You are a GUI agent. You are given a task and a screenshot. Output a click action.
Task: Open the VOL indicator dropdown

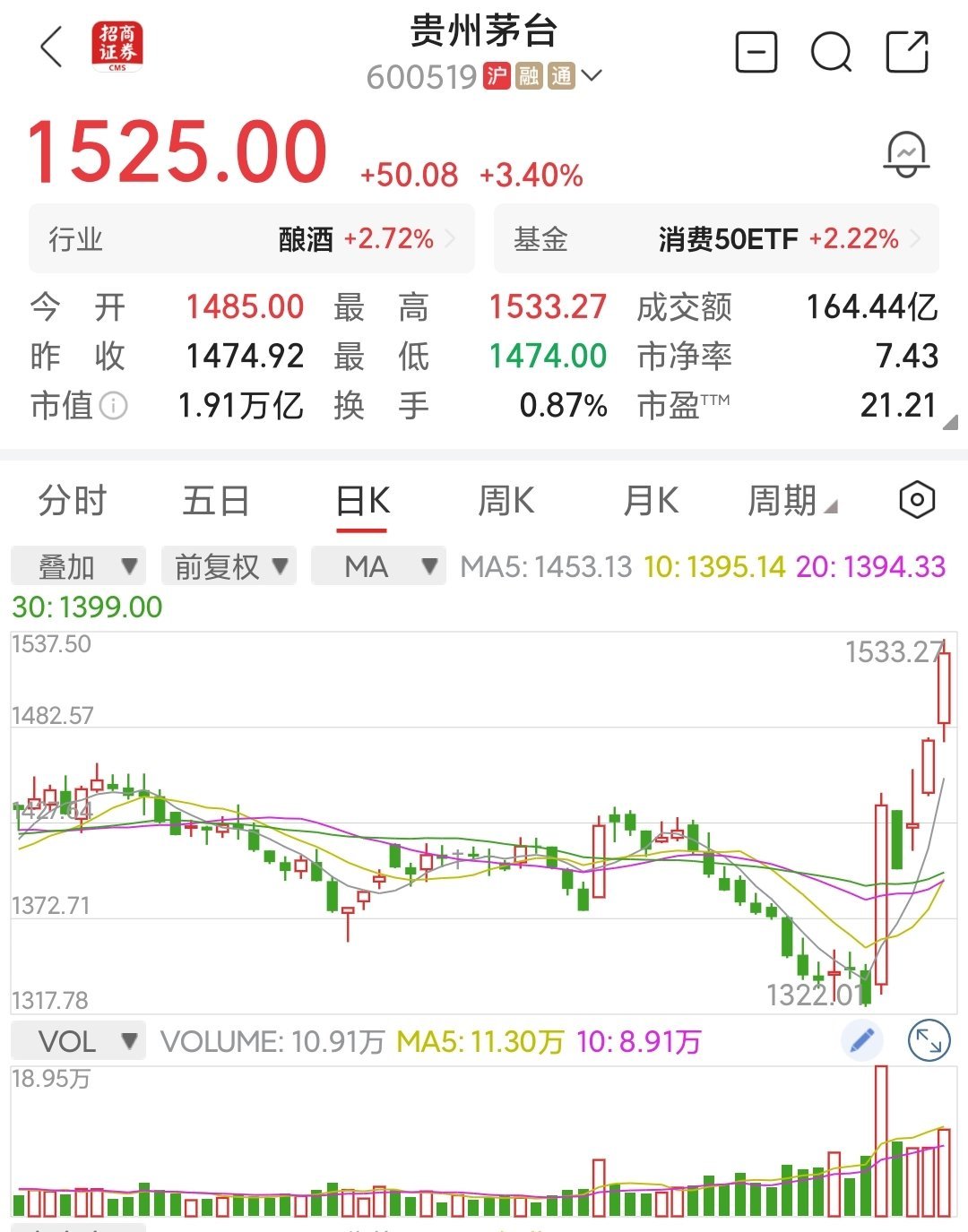tap(77, 1041)
